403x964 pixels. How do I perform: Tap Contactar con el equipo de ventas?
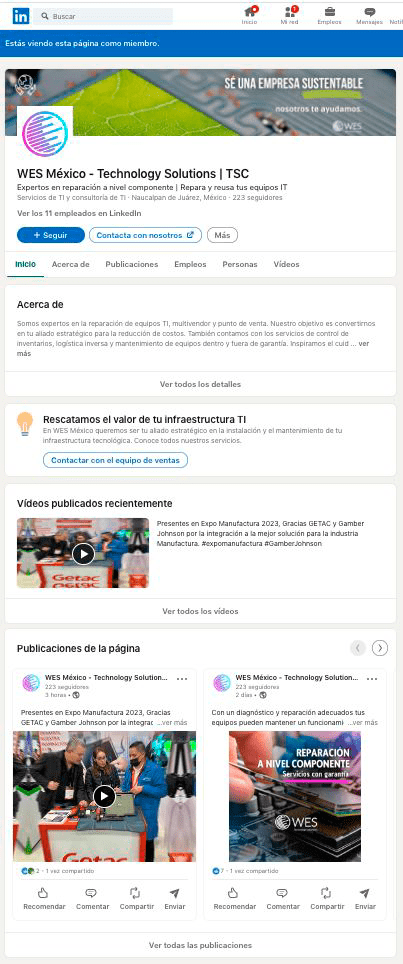click(x=115, y=460)
